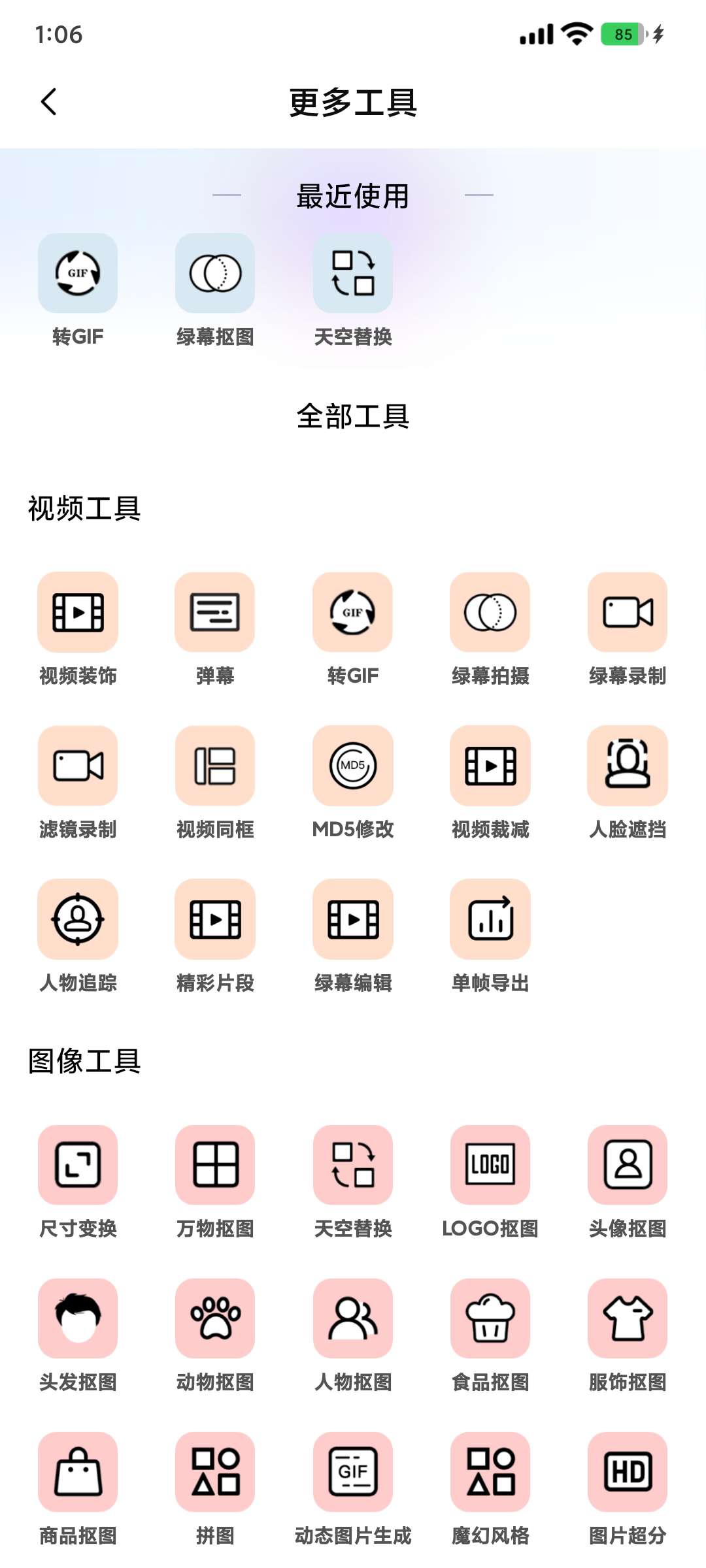Open the 视频装饰 tool
The width and height of the screenshot is (706, 1568).
[x=78, y=612]
